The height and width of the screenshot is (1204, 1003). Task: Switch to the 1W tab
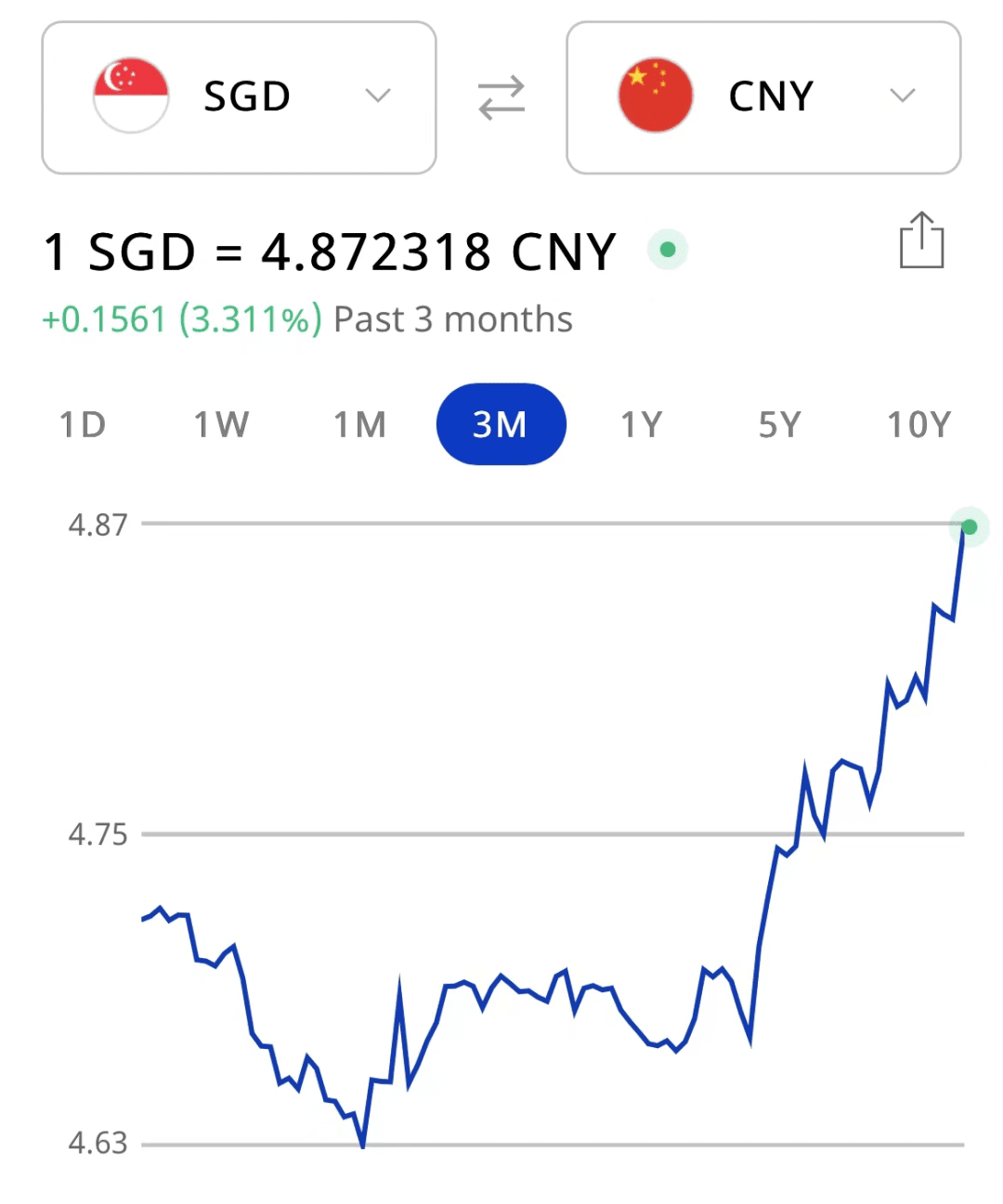tap(221, 424)
